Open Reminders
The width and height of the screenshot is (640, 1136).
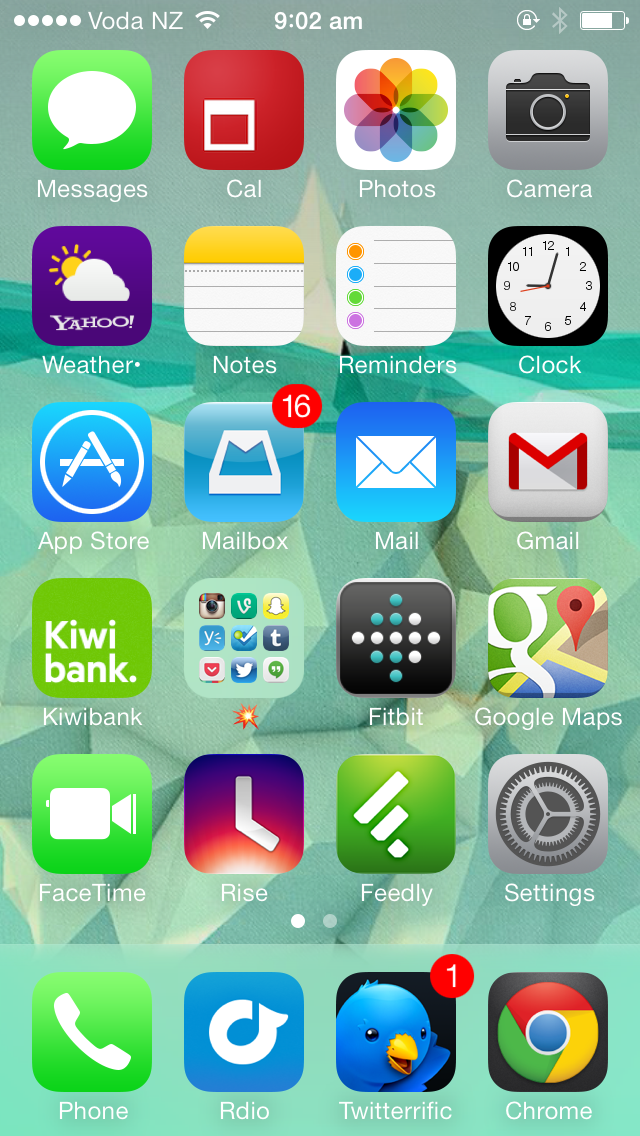pos(396,286)
